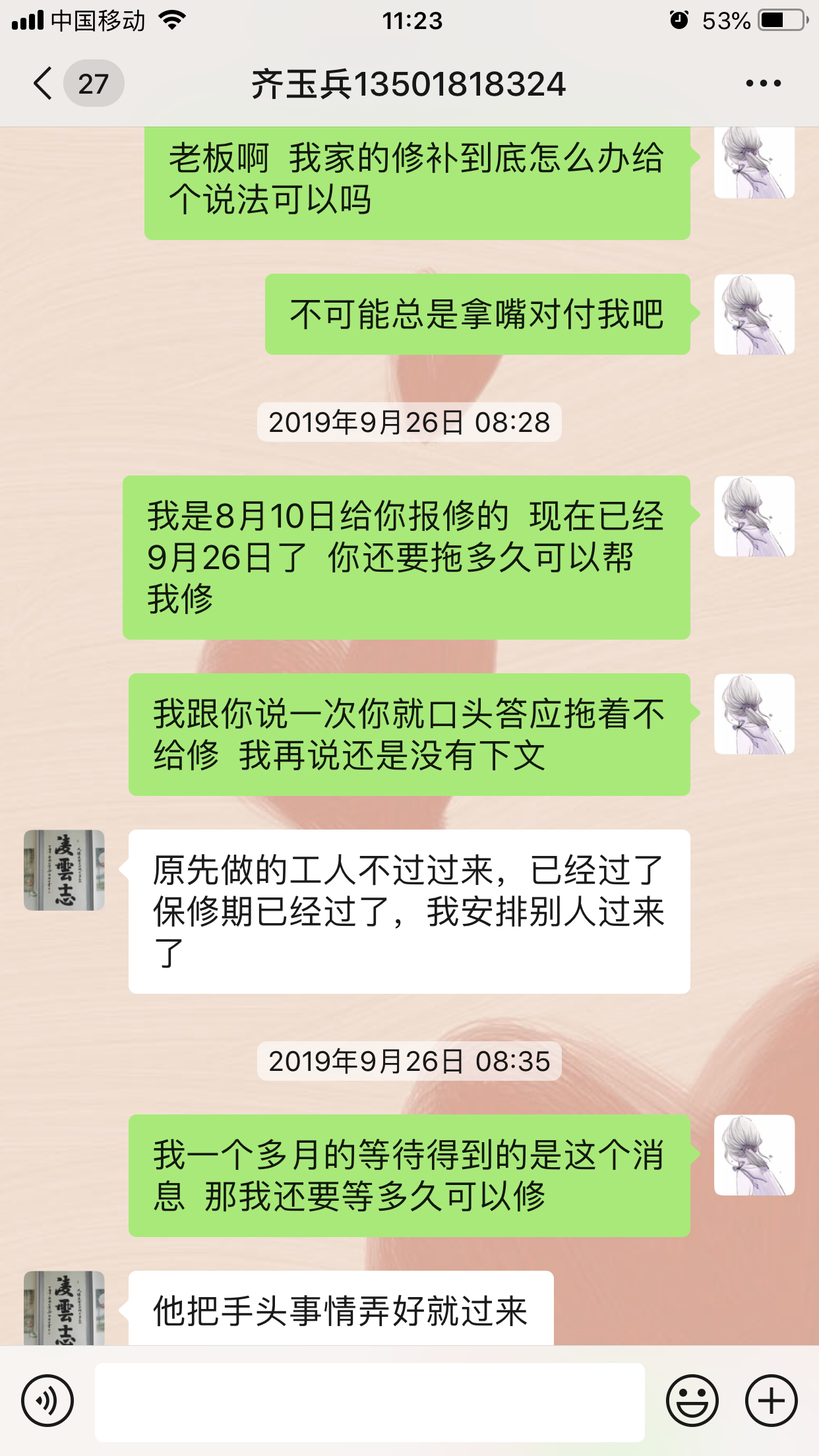Open the three-dot chat info menu
The height and width of the screenshot is (1456, 819).
[763, 84]
